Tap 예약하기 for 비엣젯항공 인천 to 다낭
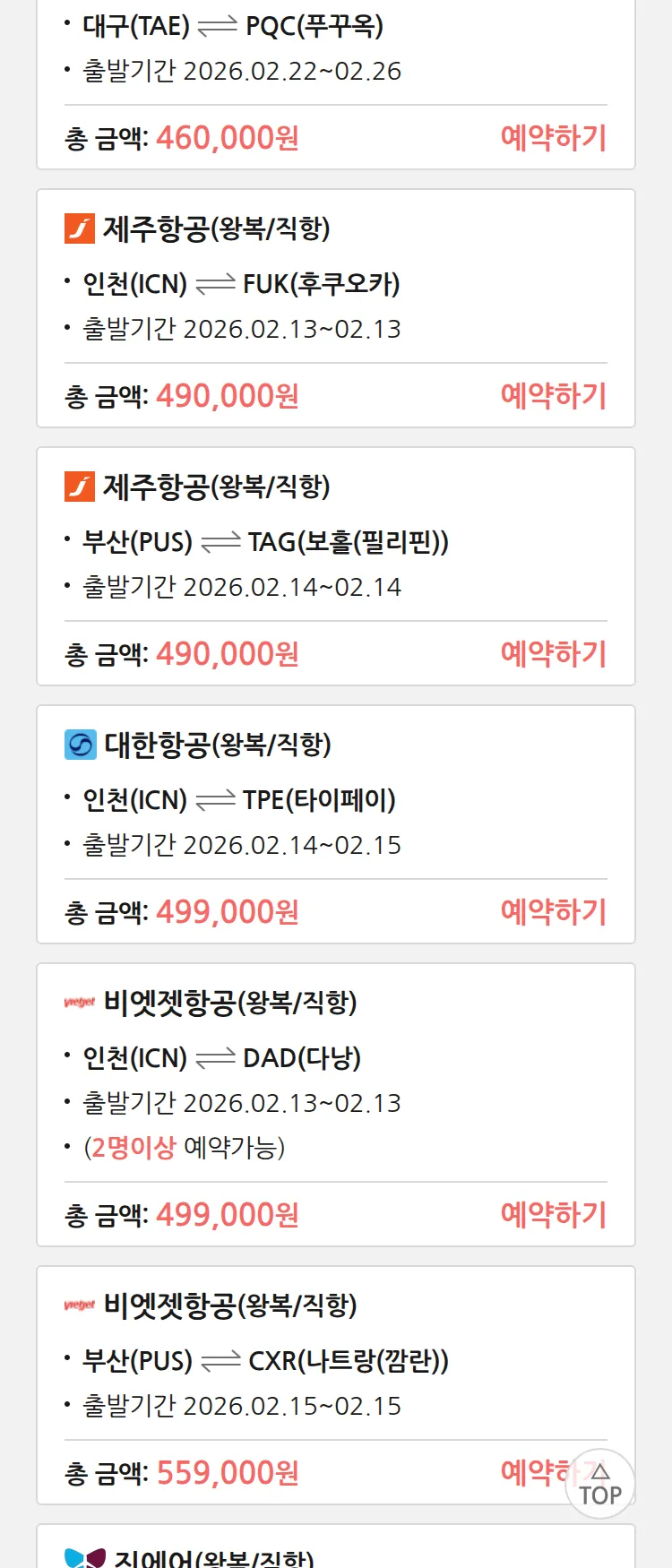The width and height of the screenshot is (672, 1568). point(553,1215)
